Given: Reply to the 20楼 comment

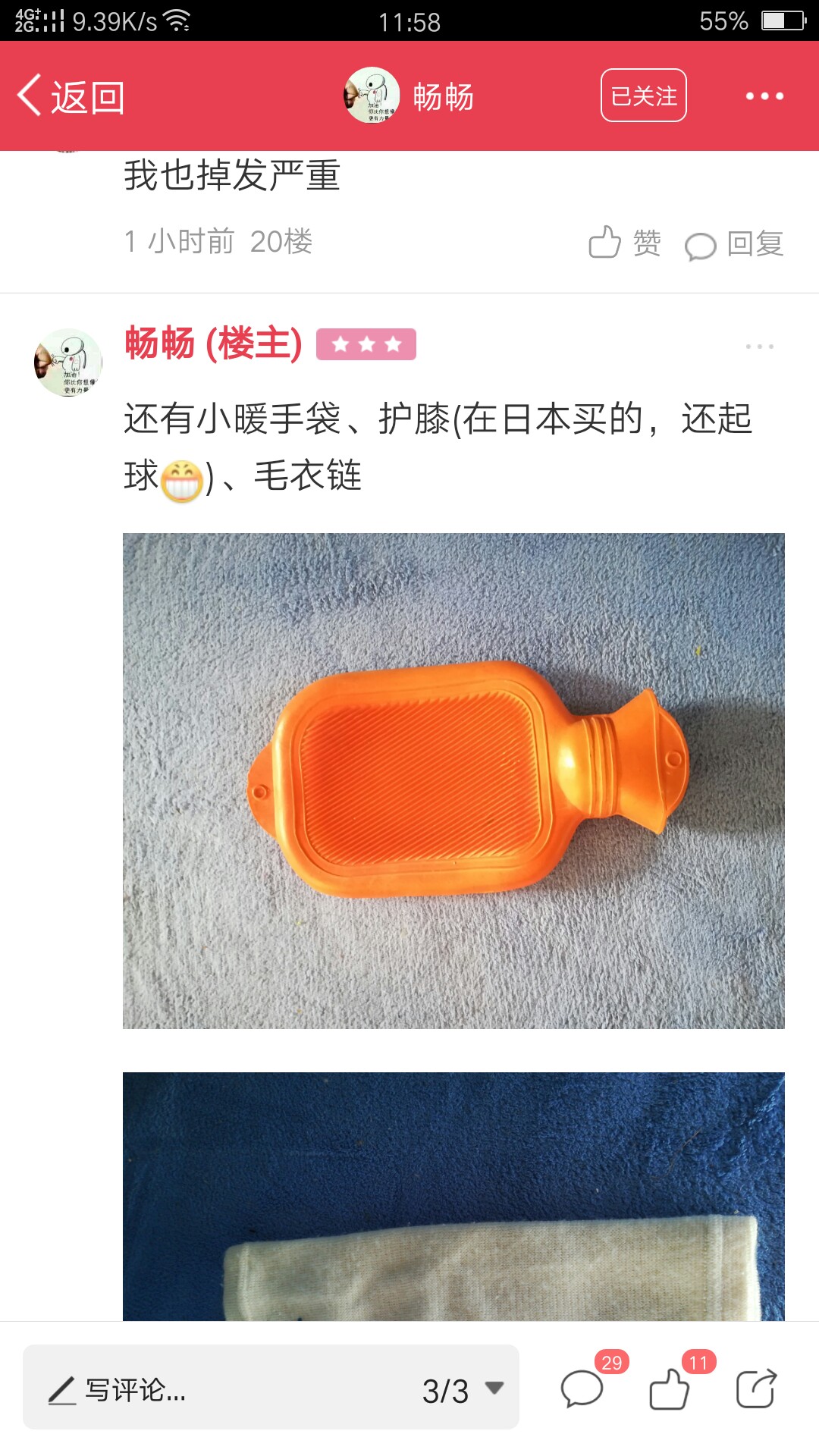Looking at the screenshot, I should click(x=734, y=244).
